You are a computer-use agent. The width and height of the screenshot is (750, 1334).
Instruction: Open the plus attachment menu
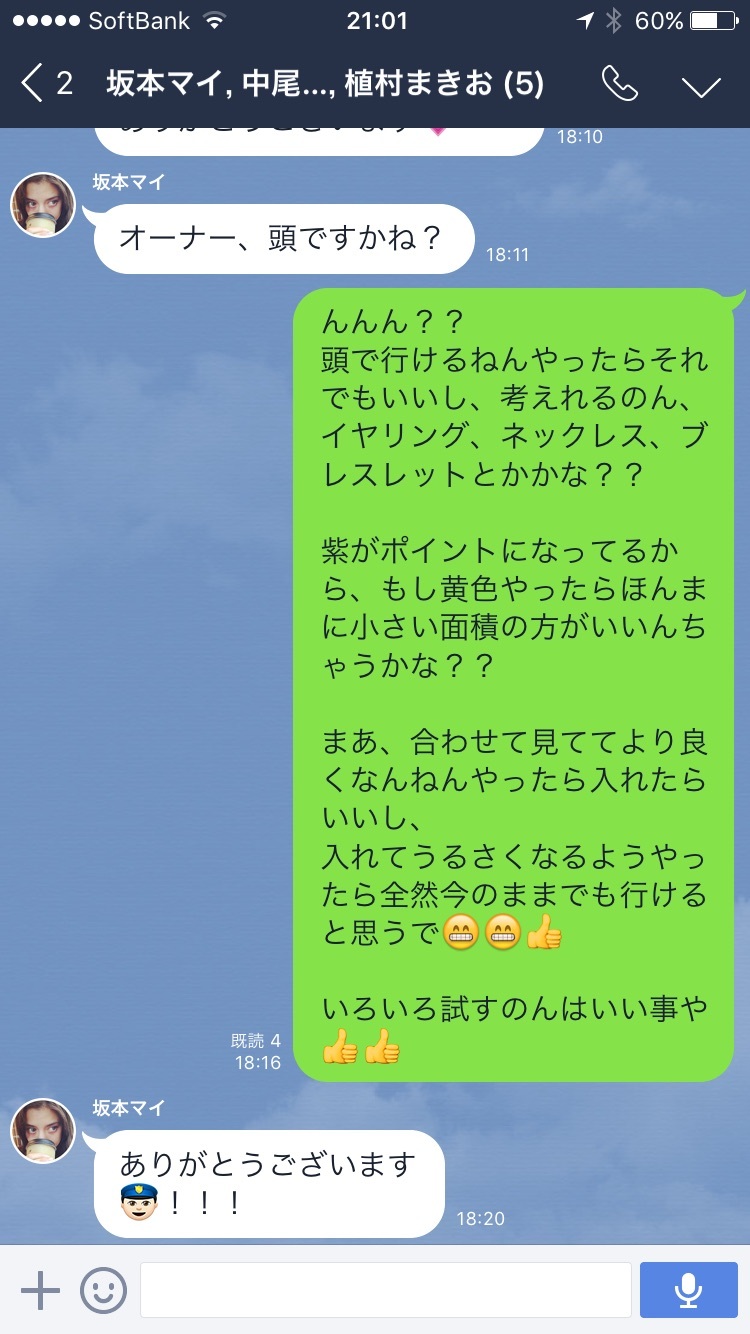40,1290
